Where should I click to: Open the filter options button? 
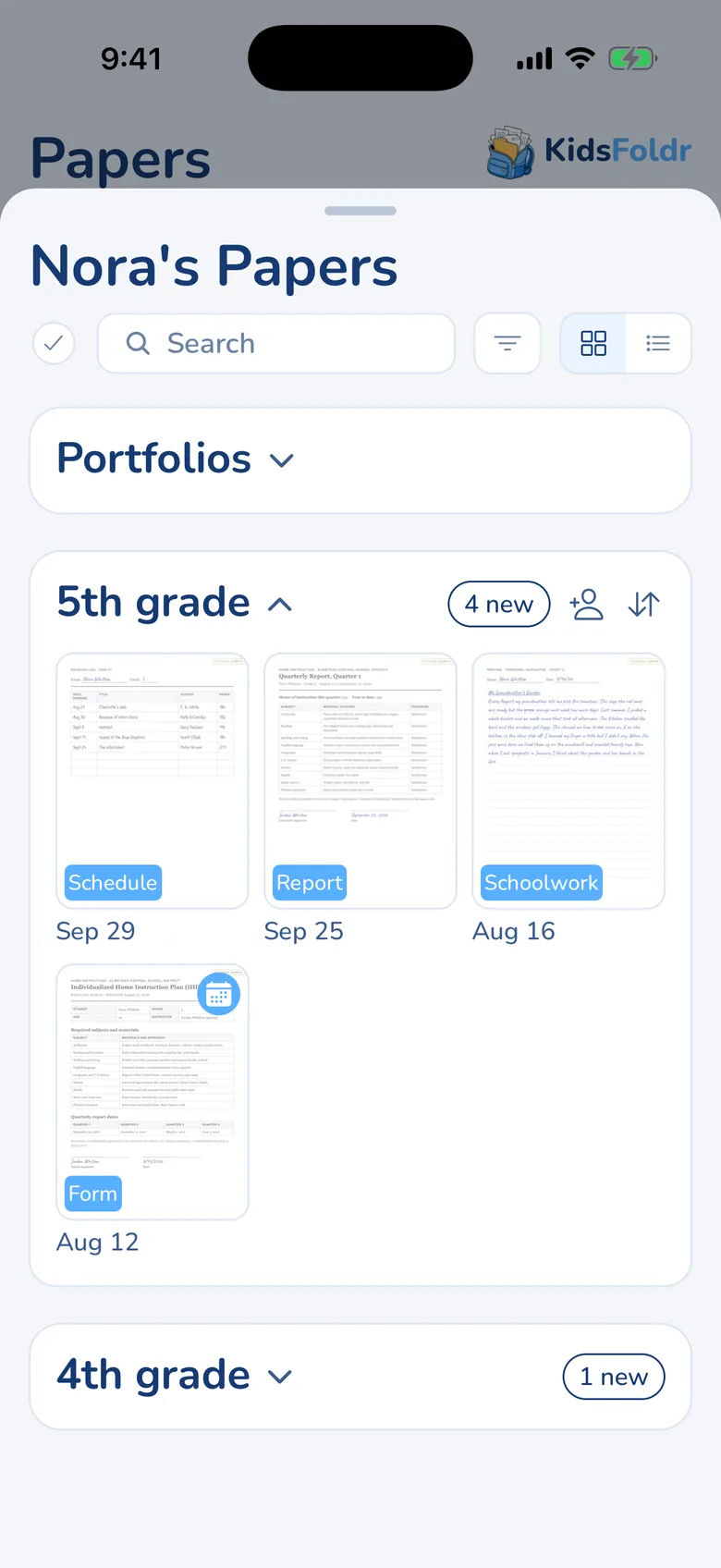click(x=507, y=344)
